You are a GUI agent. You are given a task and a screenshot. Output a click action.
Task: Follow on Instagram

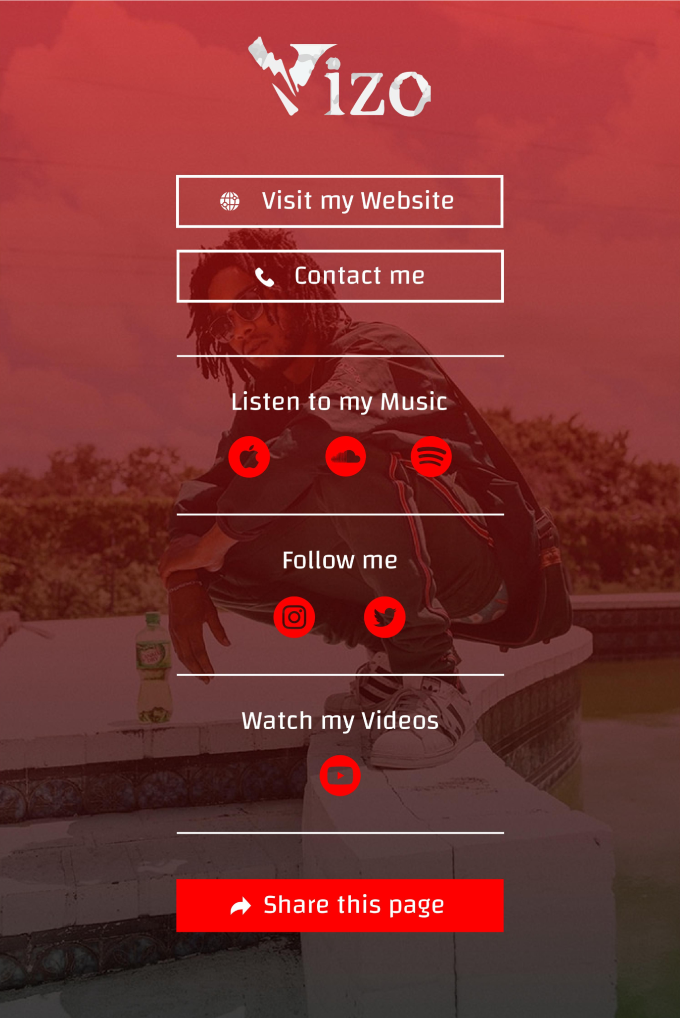point(294,617)
